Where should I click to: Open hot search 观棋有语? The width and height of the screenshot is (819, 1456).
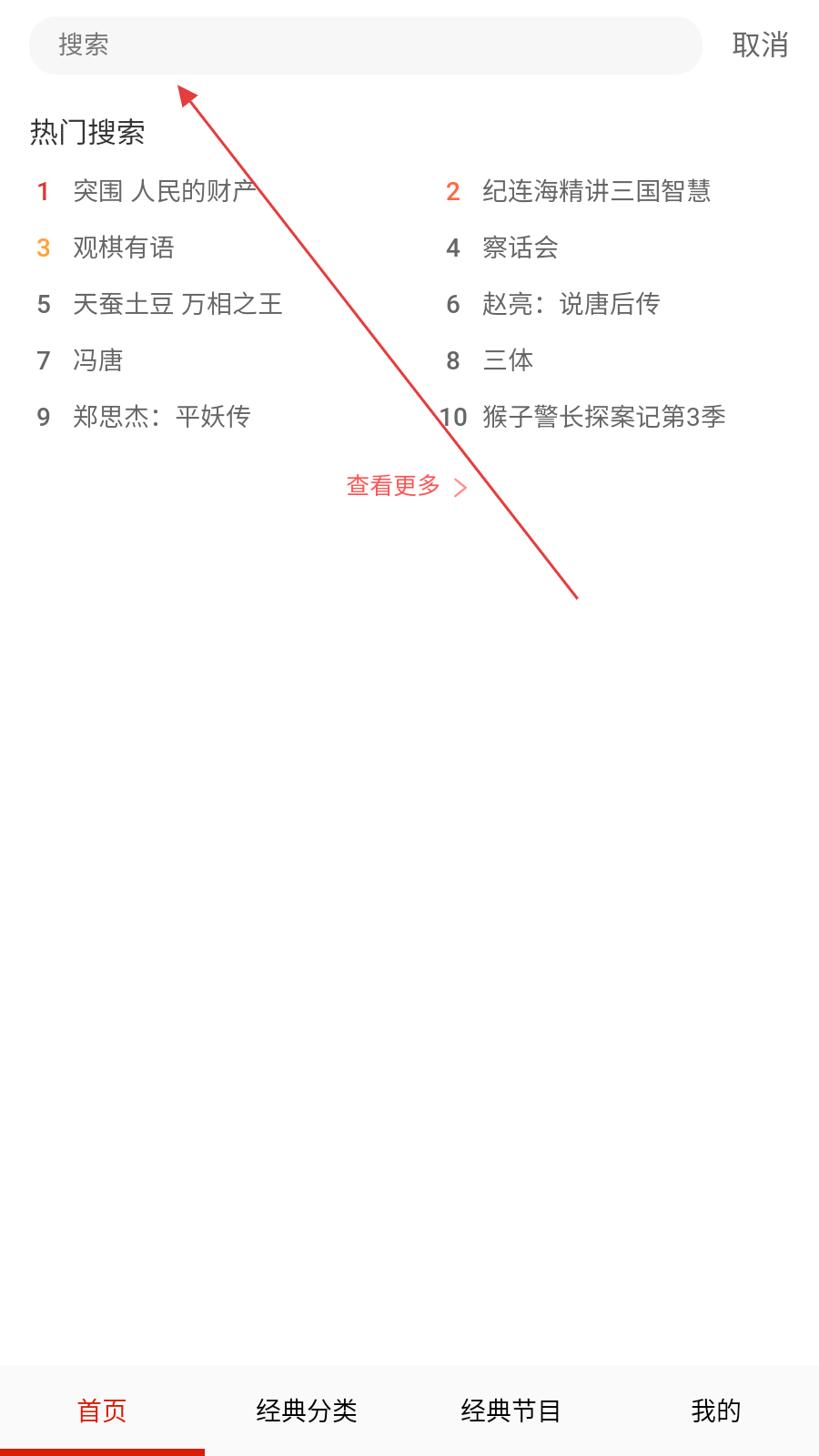(124, 248)
